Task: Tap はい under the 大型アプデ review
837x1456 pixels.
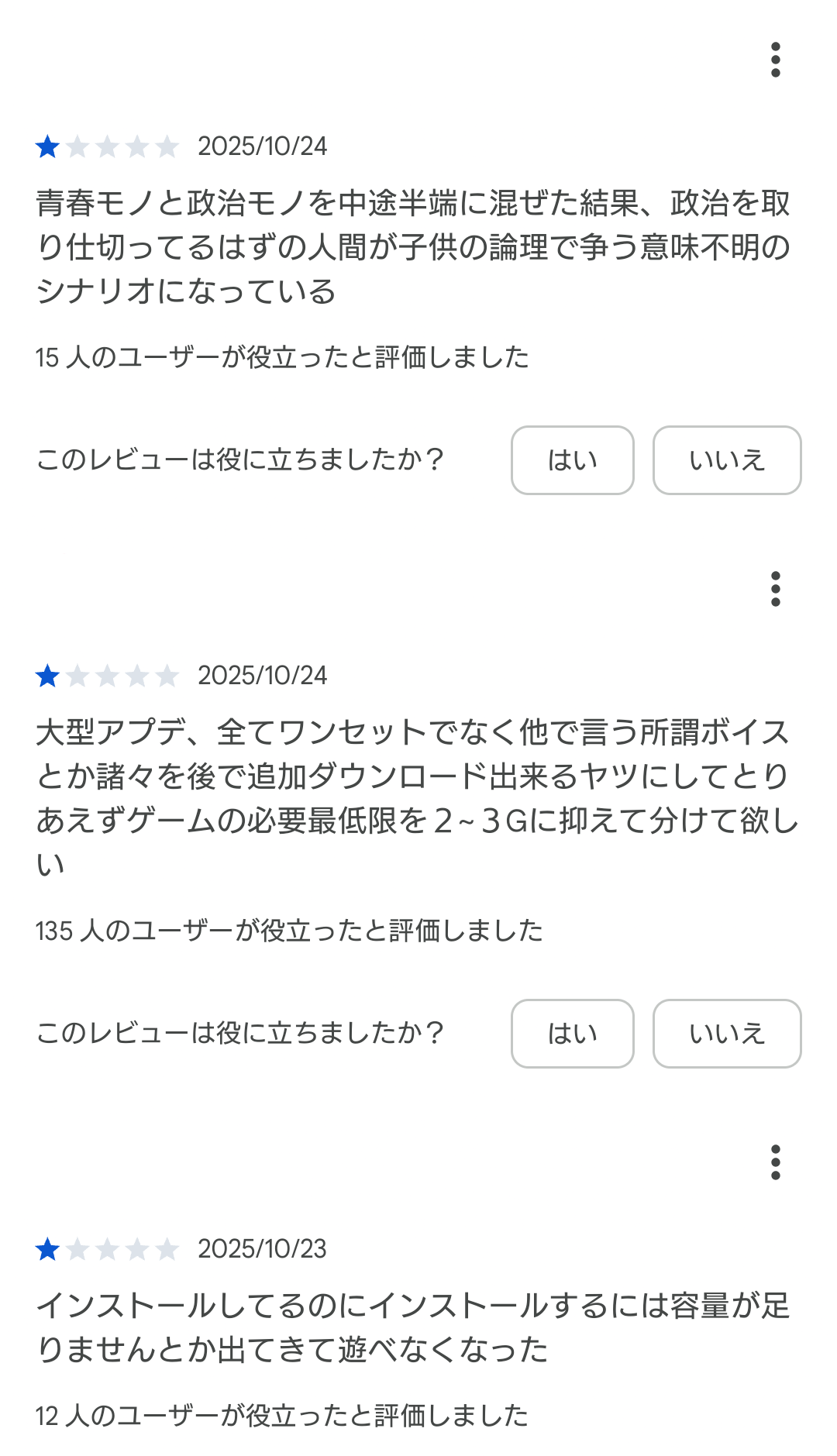Action: [x=572, y=1034]
